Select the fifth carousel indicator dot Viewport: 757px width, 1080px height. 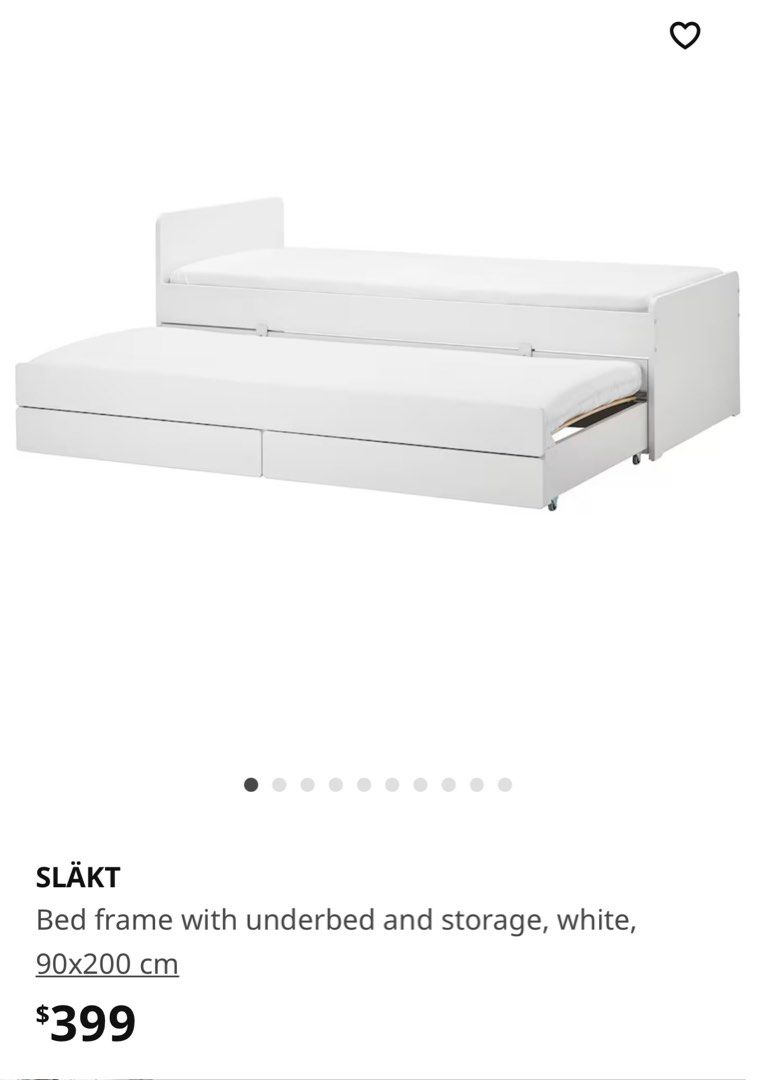[362, 784]
